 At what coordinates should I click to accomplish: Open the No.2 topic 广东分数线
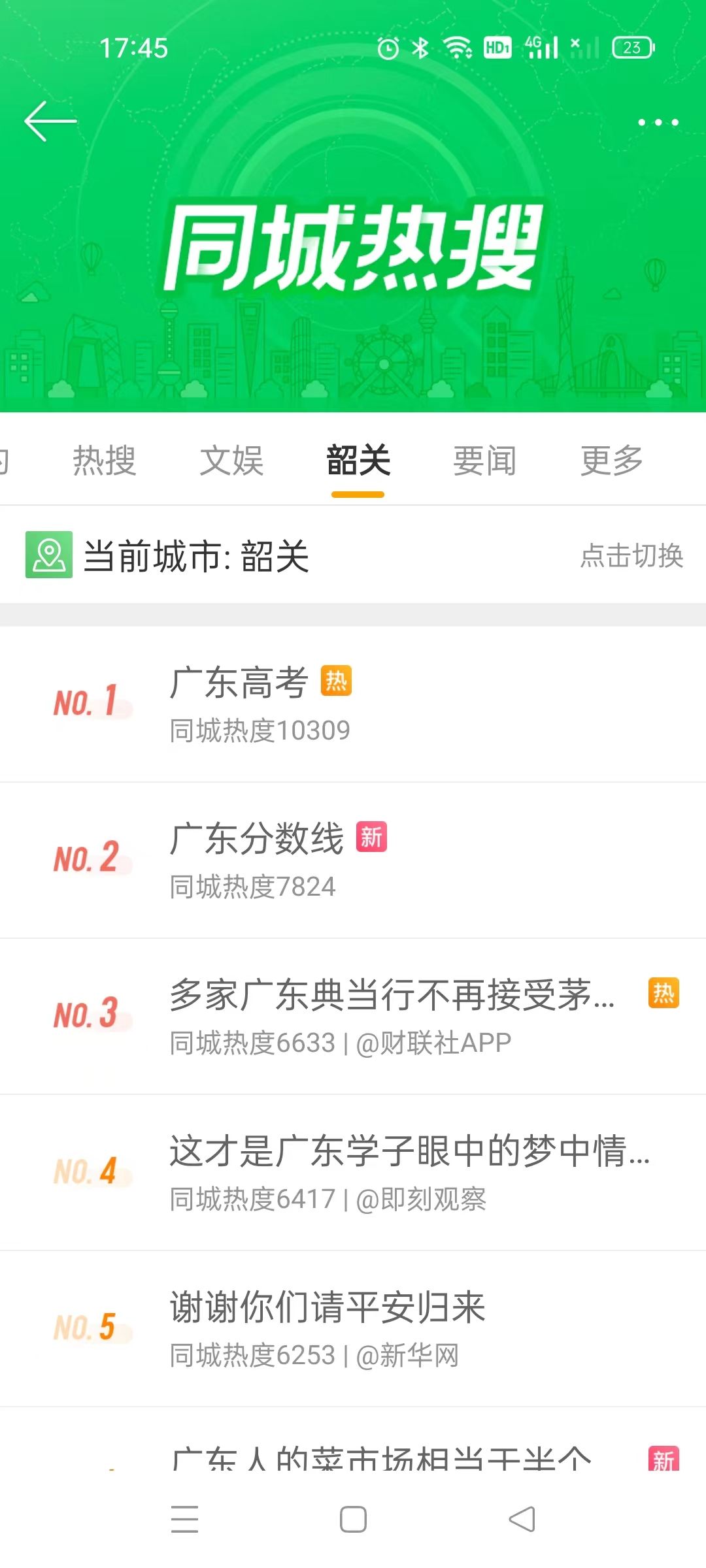click(353, 860)
